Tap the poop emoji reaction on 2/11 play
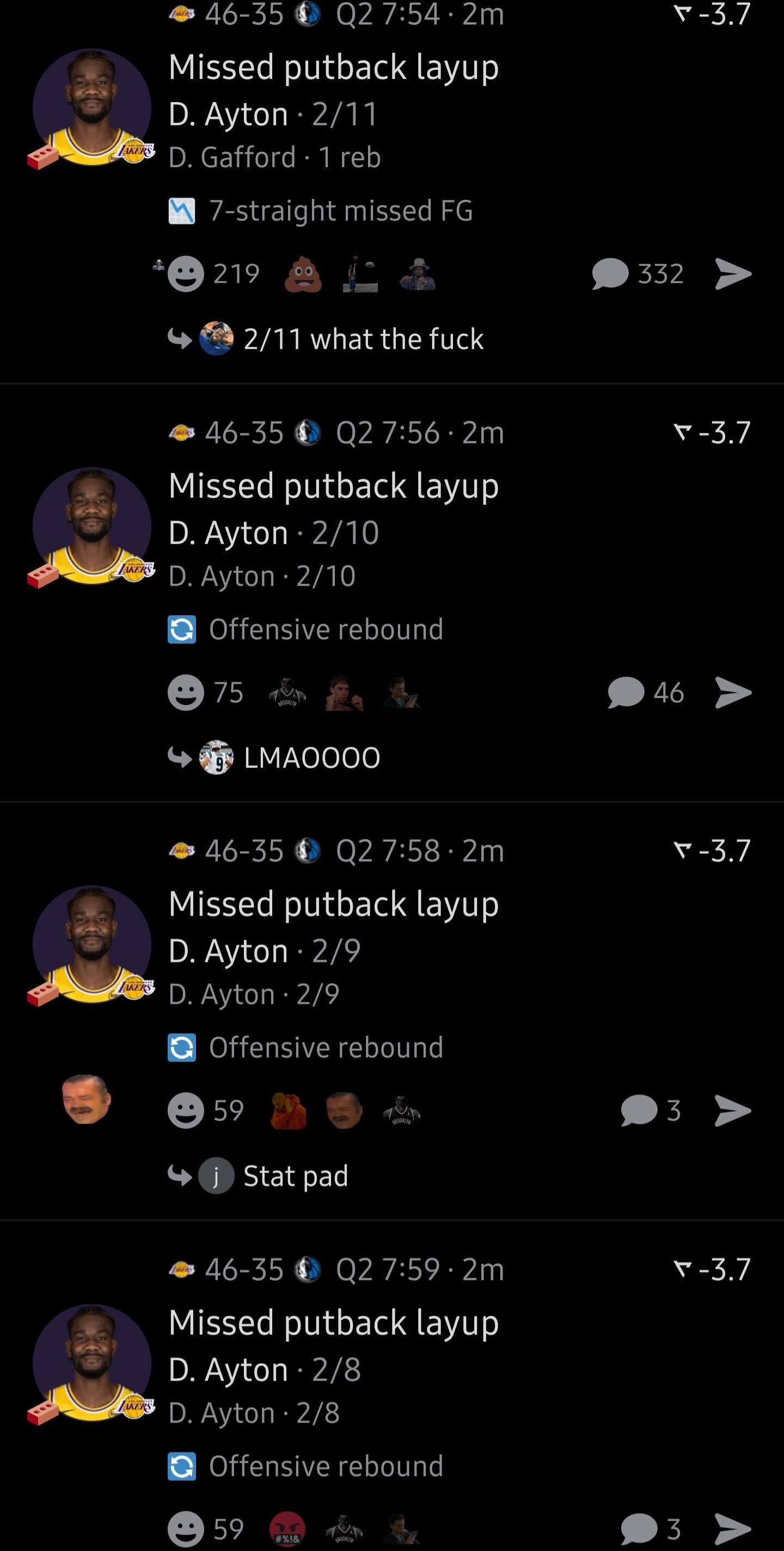 pyautogui.click(x=303, y=274)
